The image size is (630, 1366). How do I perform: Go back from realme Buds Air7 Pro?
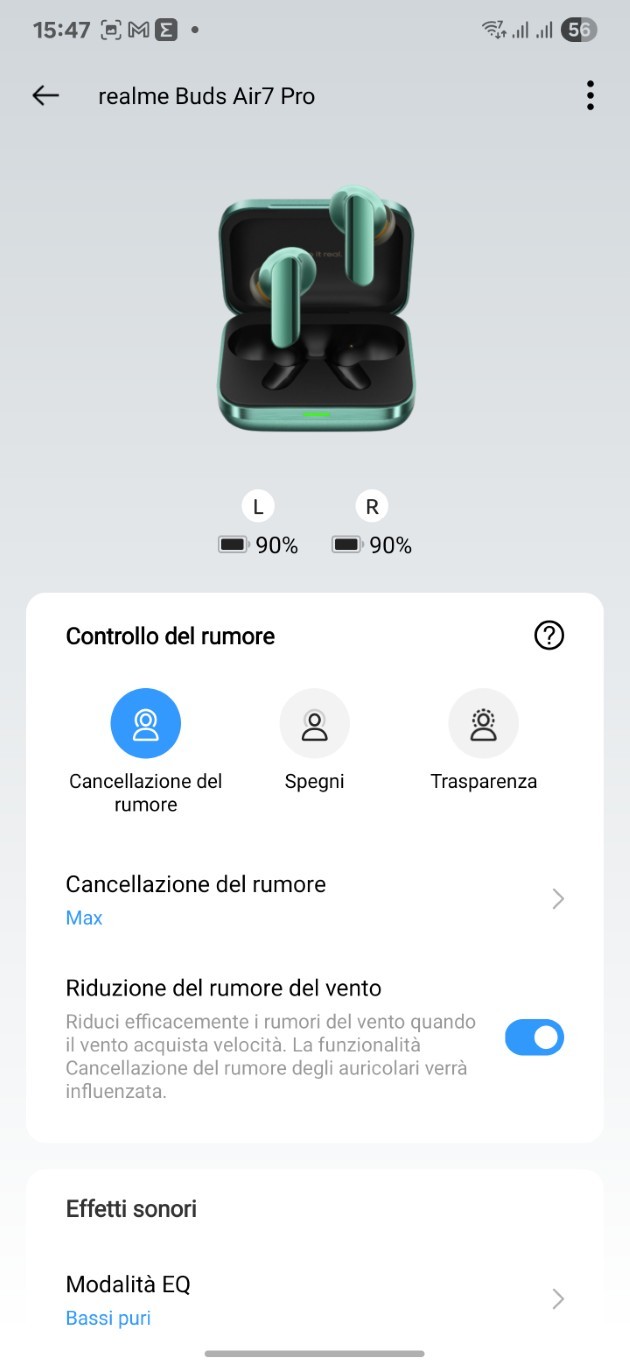click(x=46, y=96)
